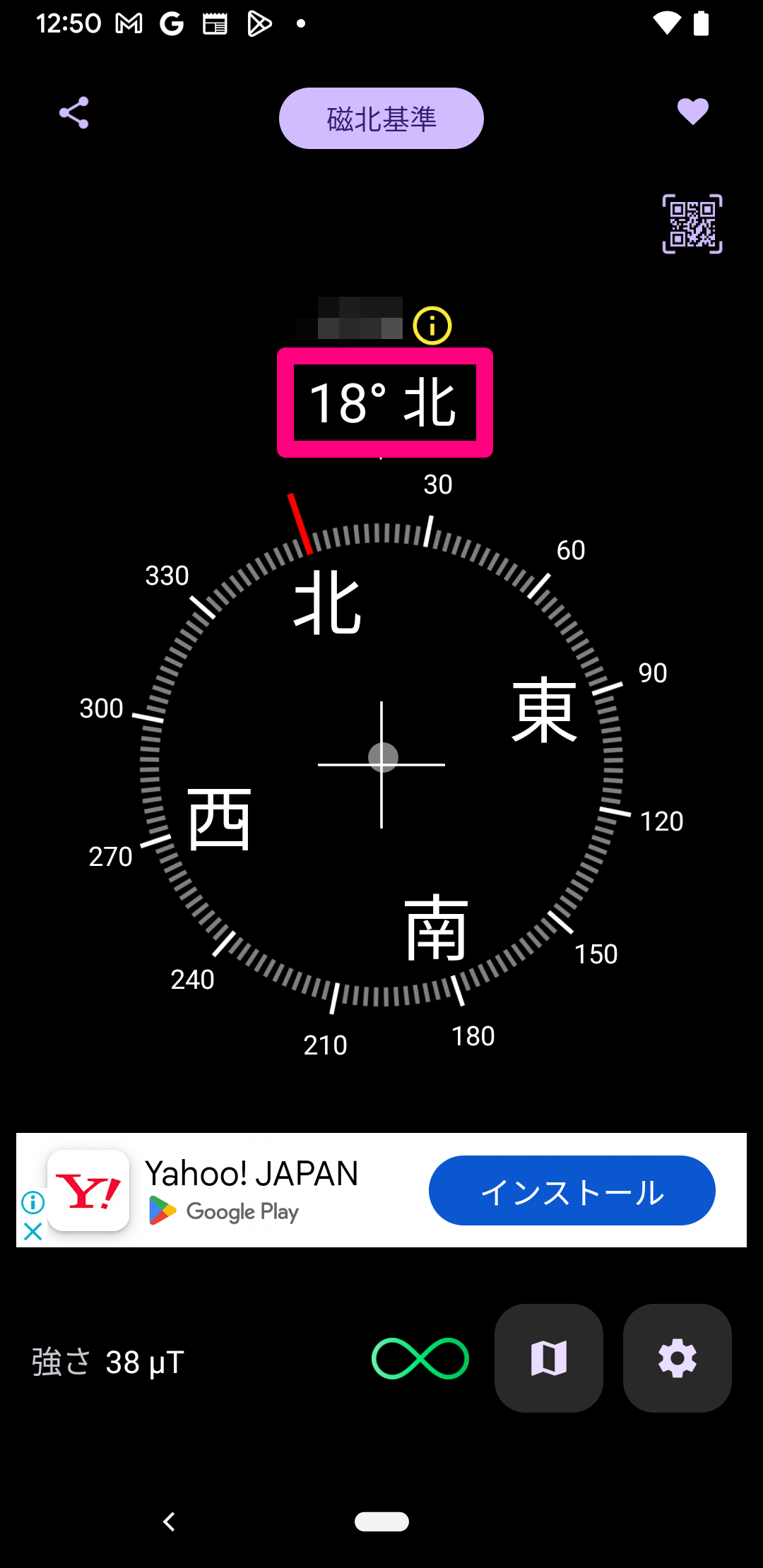Image resolution: width=763 pixels, height=1568 pixels.
Task: Close the Yahoo! JAPAN ad banner
Action: coord(32,1232)
